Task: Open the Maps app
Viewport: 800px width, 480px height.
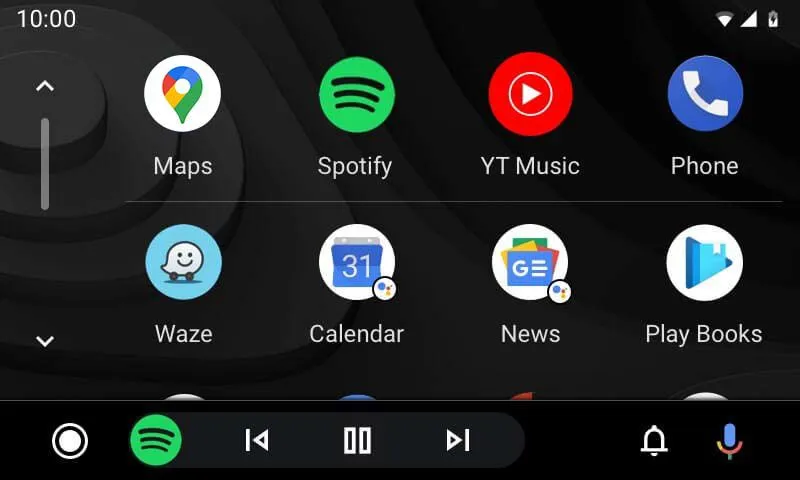Action: coord(182,94)
